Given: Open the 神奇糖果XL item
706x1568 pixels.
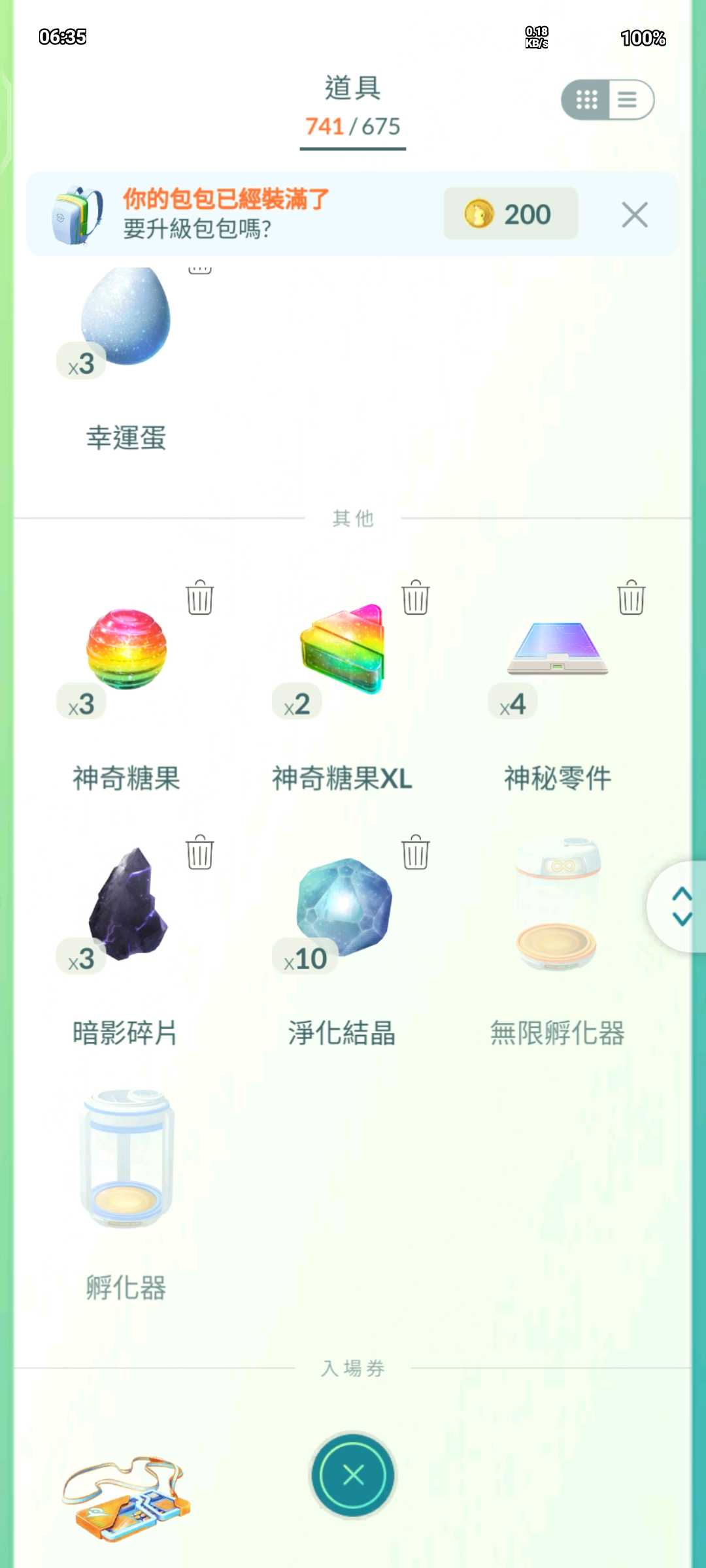Looking at the screenshot, I should click(x=342, y=650).
